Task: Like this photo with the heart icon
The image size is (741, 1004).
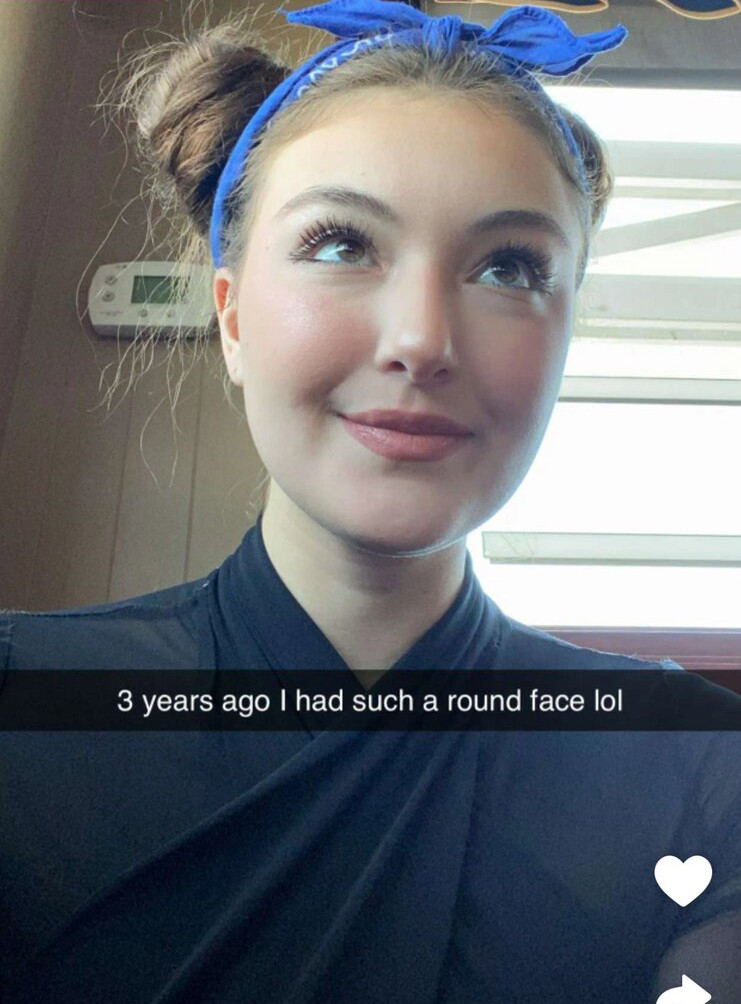Action: pos(683,879)
